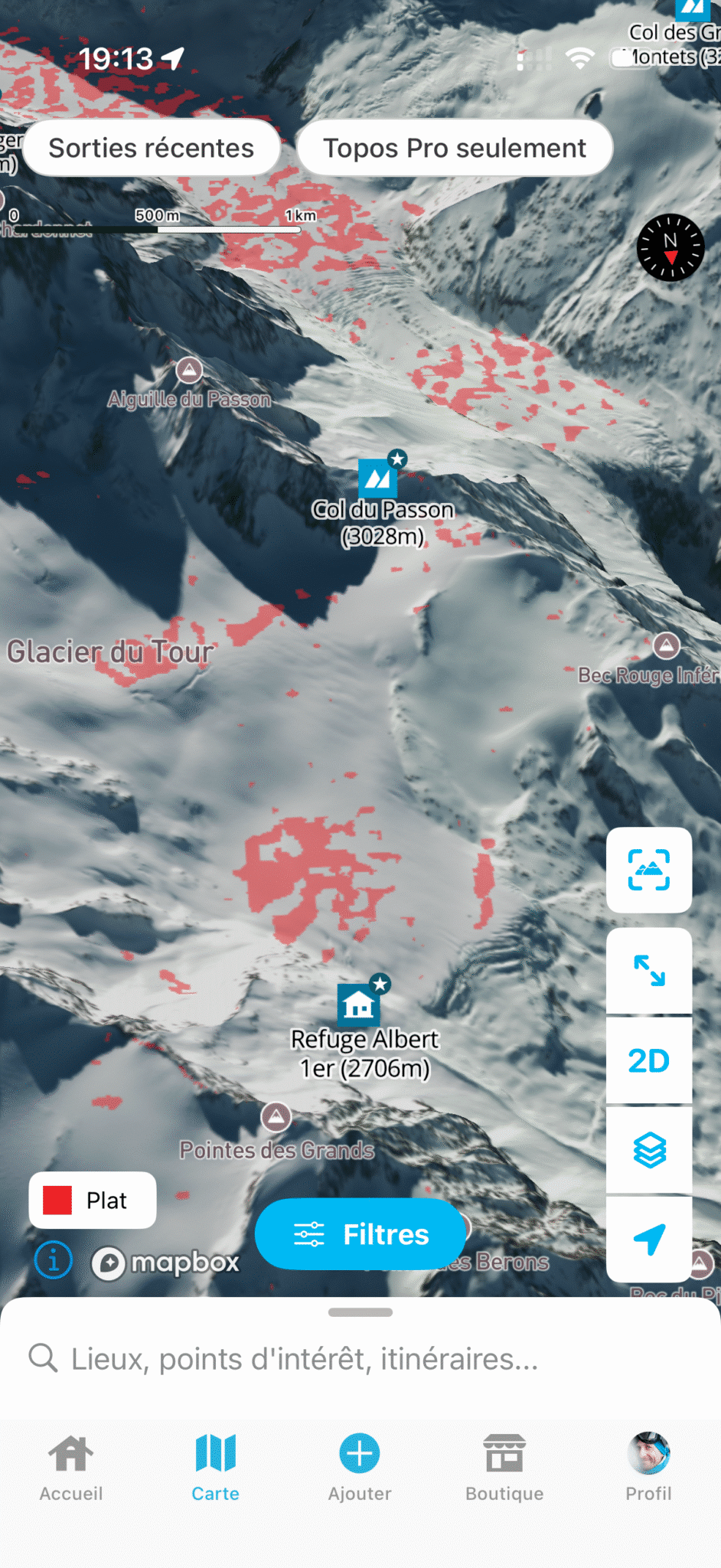Select the Sorties récentes chip

coord(152,148)
